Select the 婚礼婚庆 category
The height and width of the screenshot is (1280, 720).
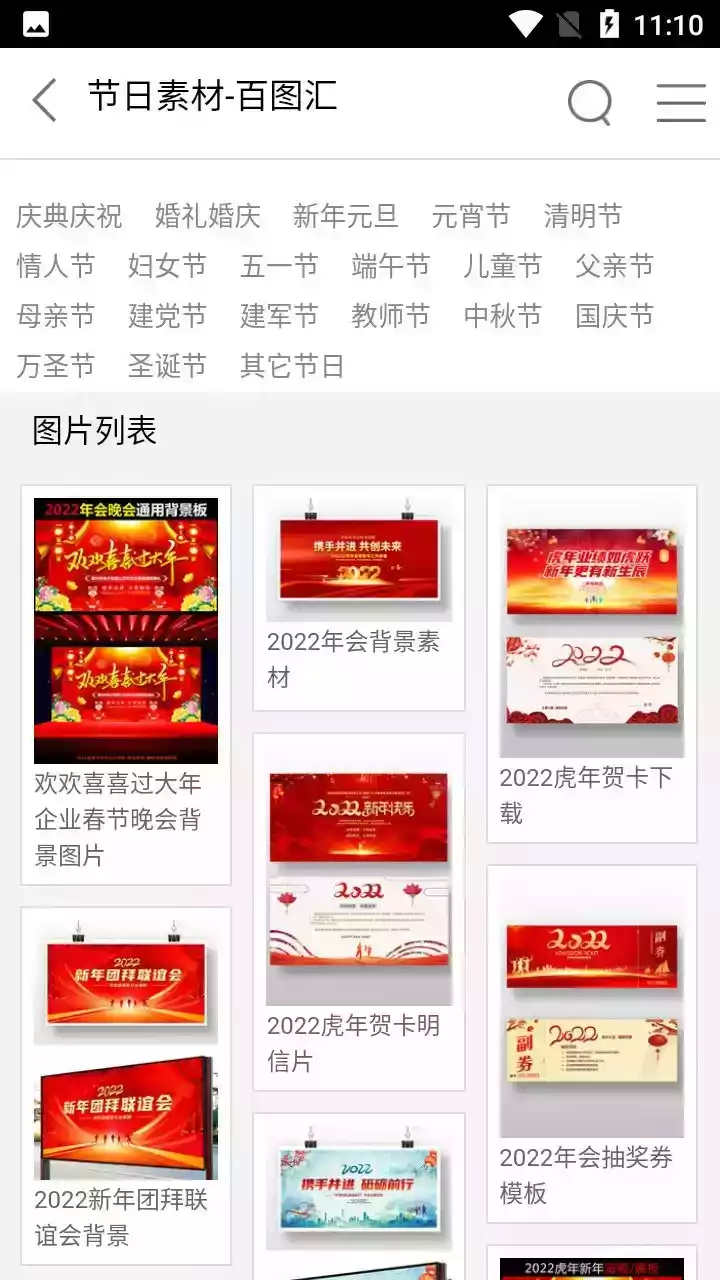click(x=207, y=216)
